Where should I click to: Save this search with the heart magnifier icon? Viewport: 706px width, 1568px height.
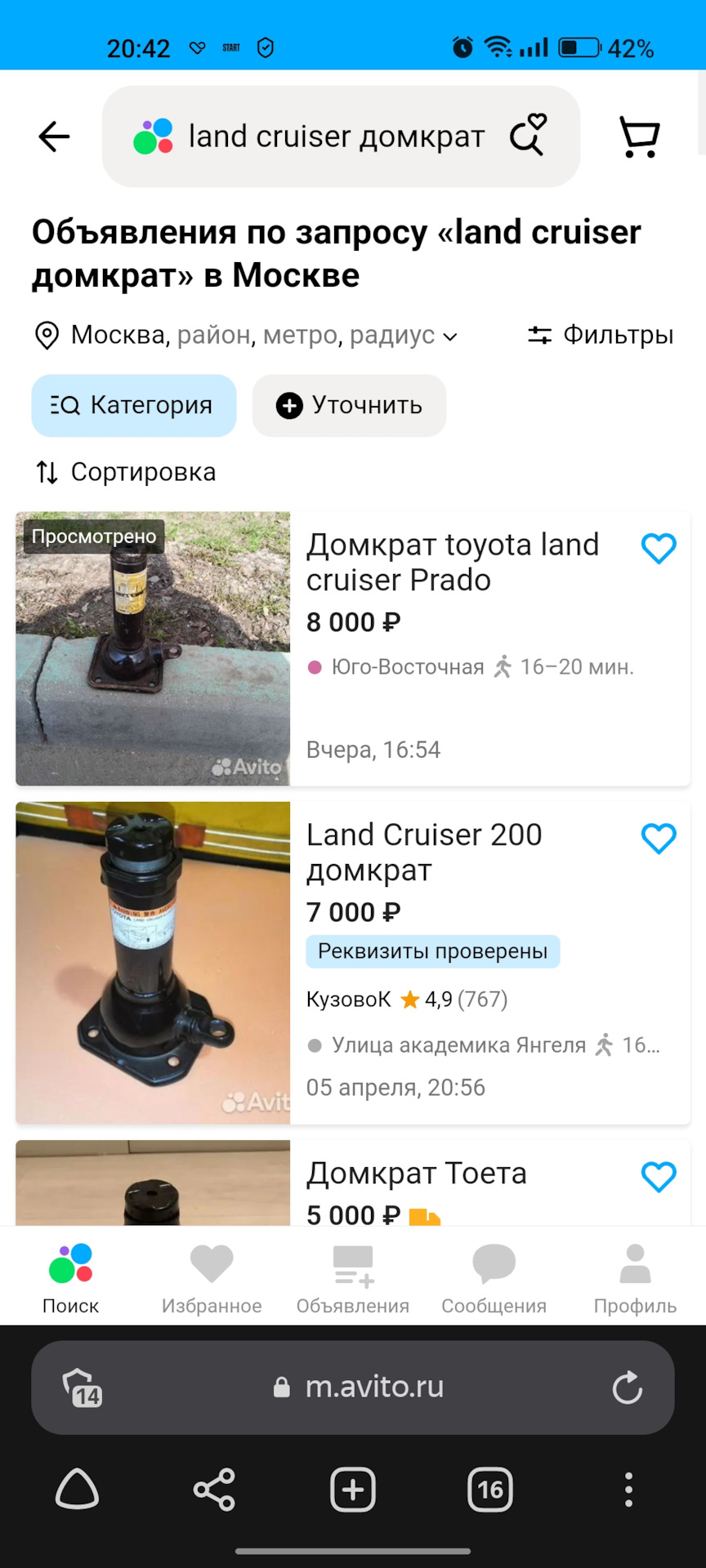tap(529, 135)
